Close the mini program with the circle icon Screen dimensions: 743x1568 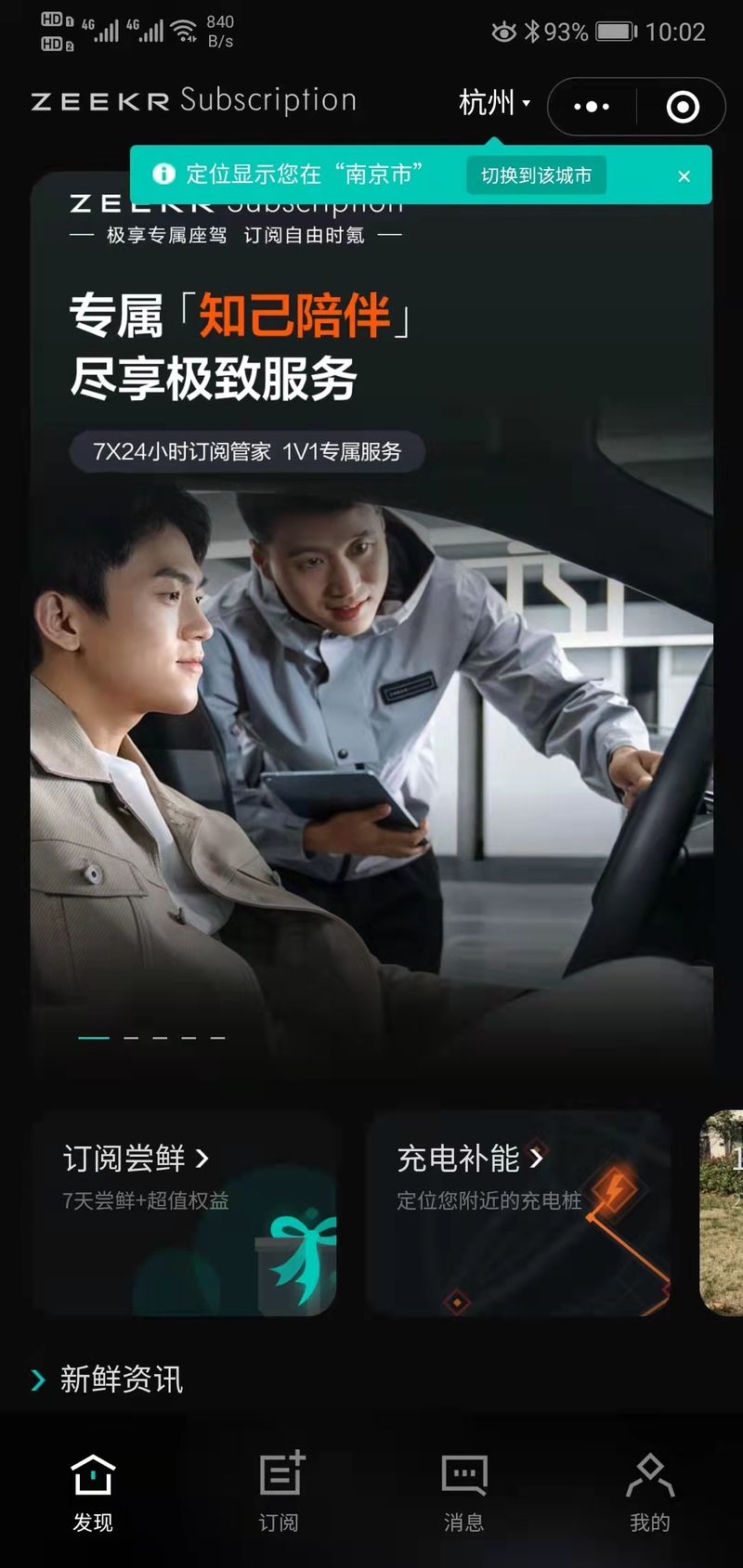[x=683, y=107]
